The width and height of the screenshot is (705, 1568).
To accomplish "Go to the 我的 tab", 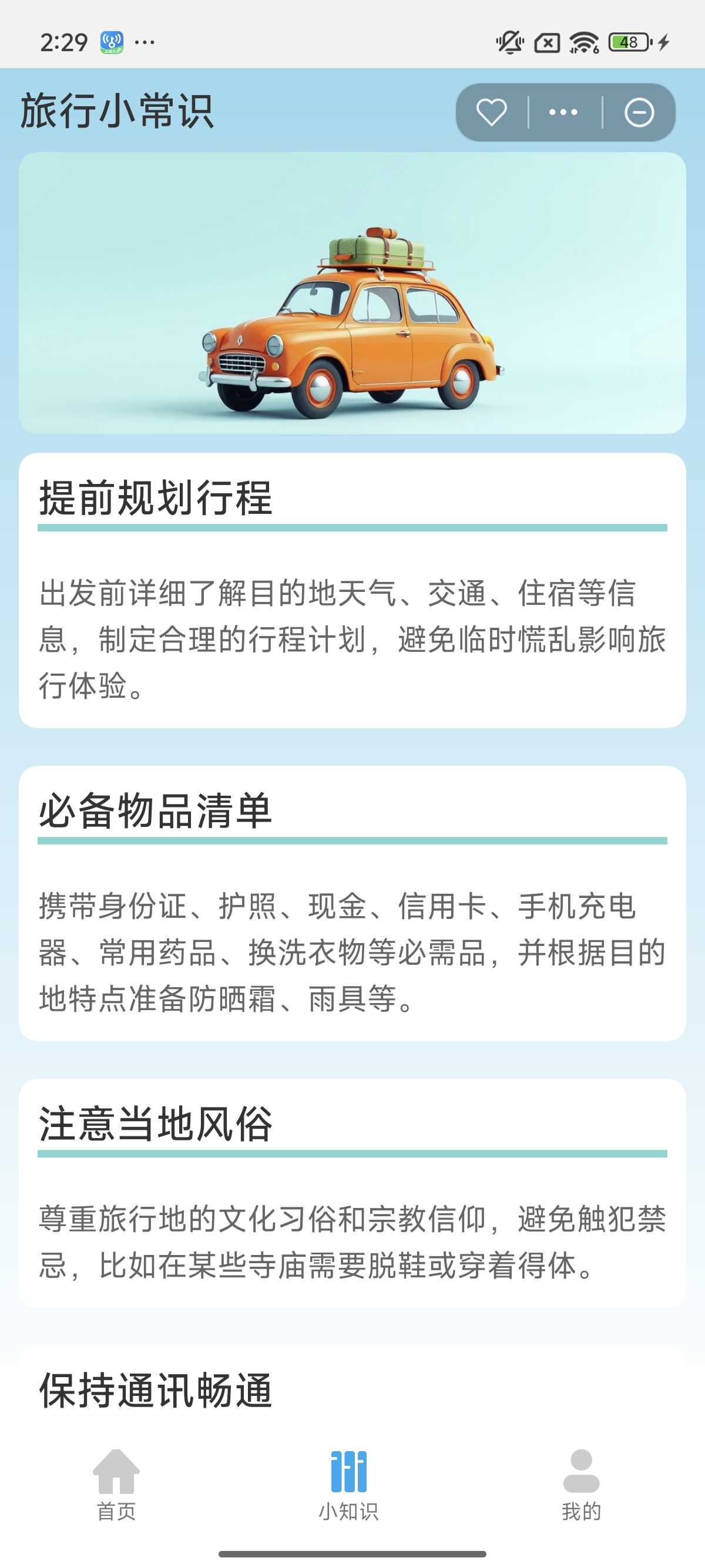I will coord(582,1484).
